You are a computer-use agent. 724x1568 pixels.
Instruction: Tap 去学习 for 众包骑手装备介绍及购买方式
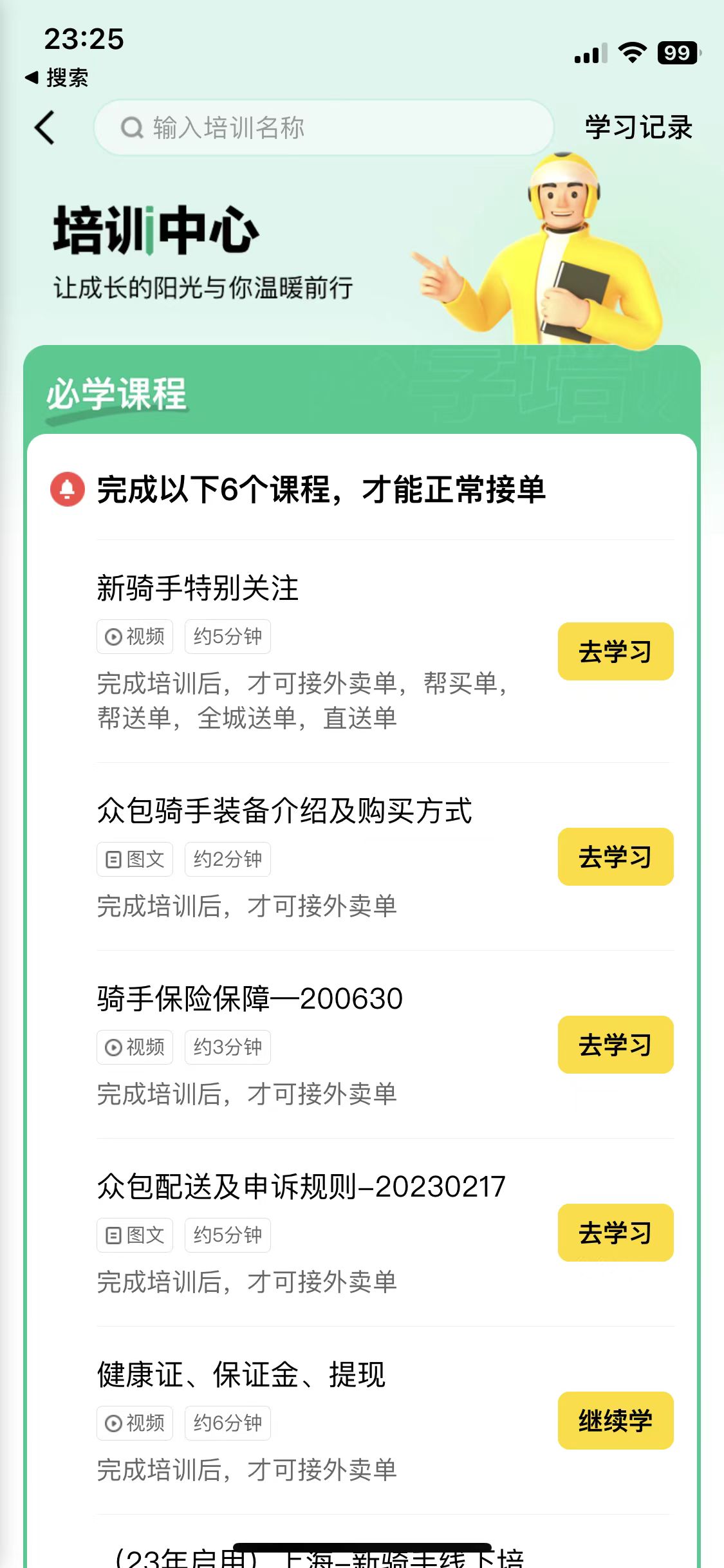click(x=615, y=857)
